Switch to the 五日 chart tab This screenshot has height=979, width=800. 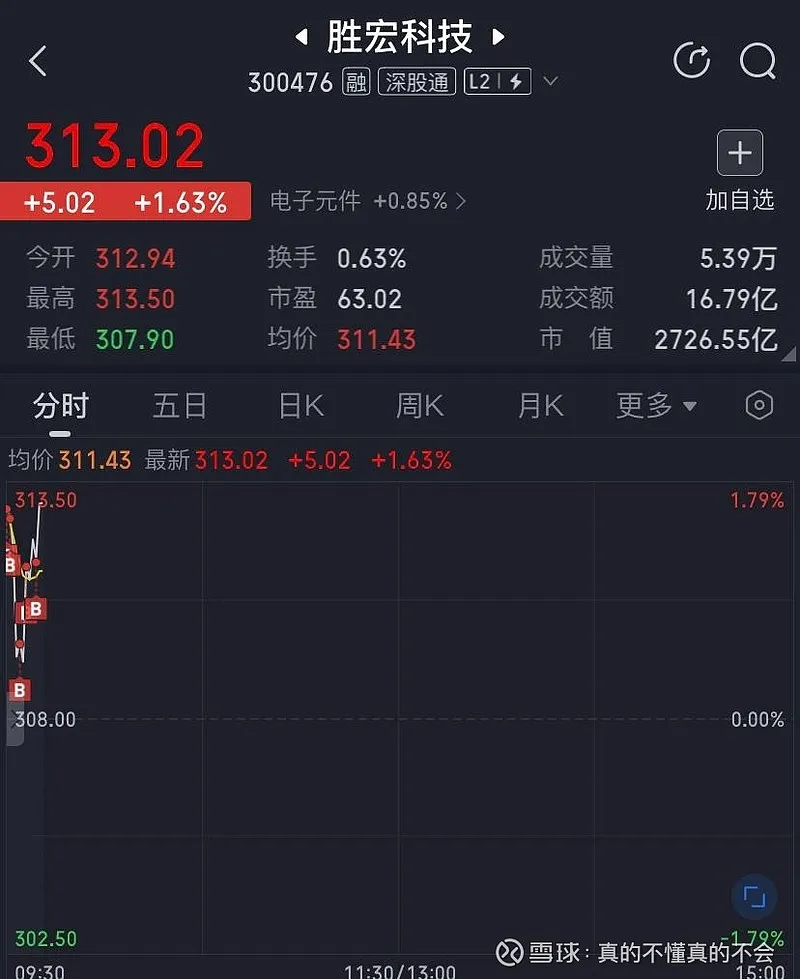point(180,406)
